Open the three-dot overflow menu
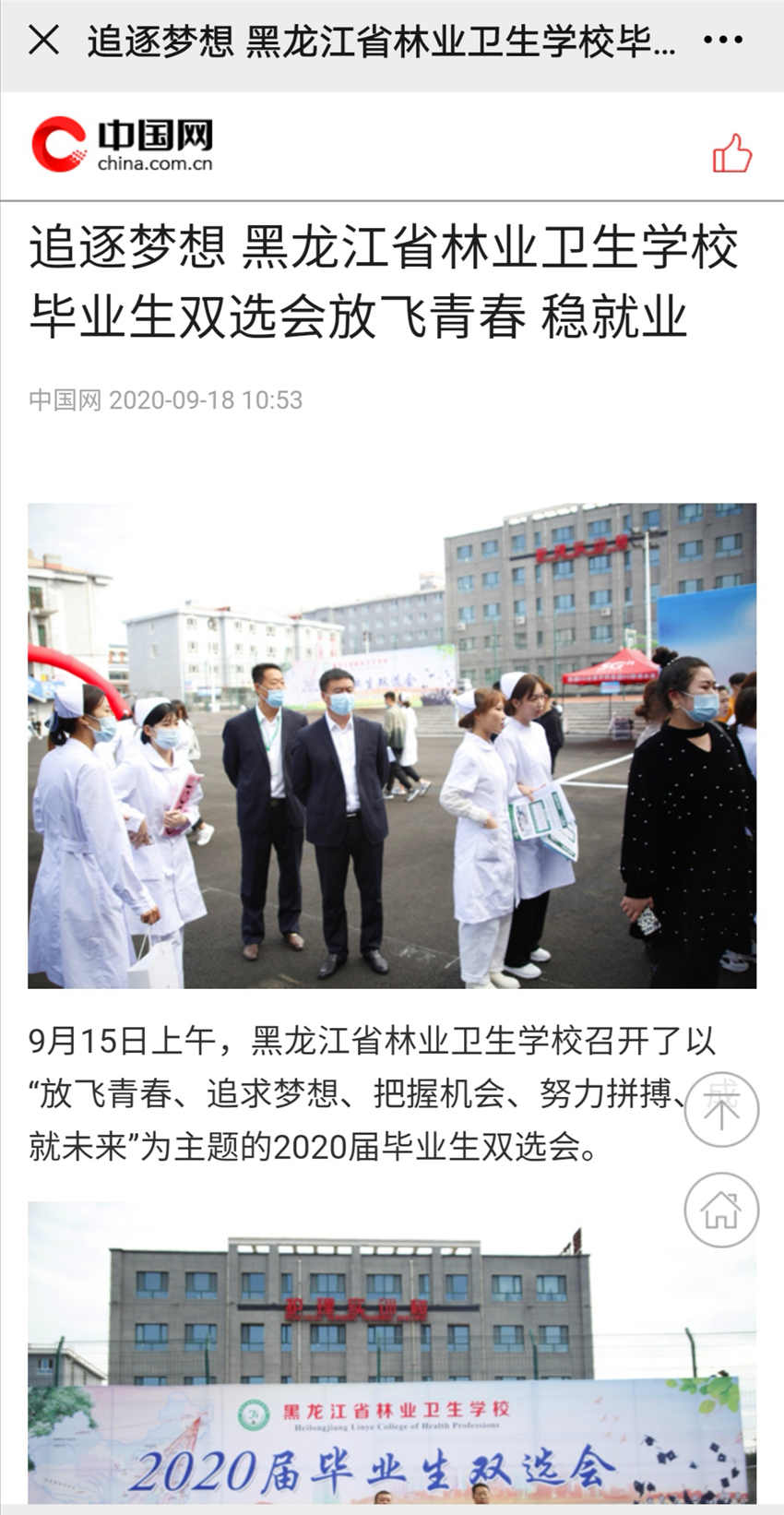Screen dimensions: 784x1515 tap(722, 40)
